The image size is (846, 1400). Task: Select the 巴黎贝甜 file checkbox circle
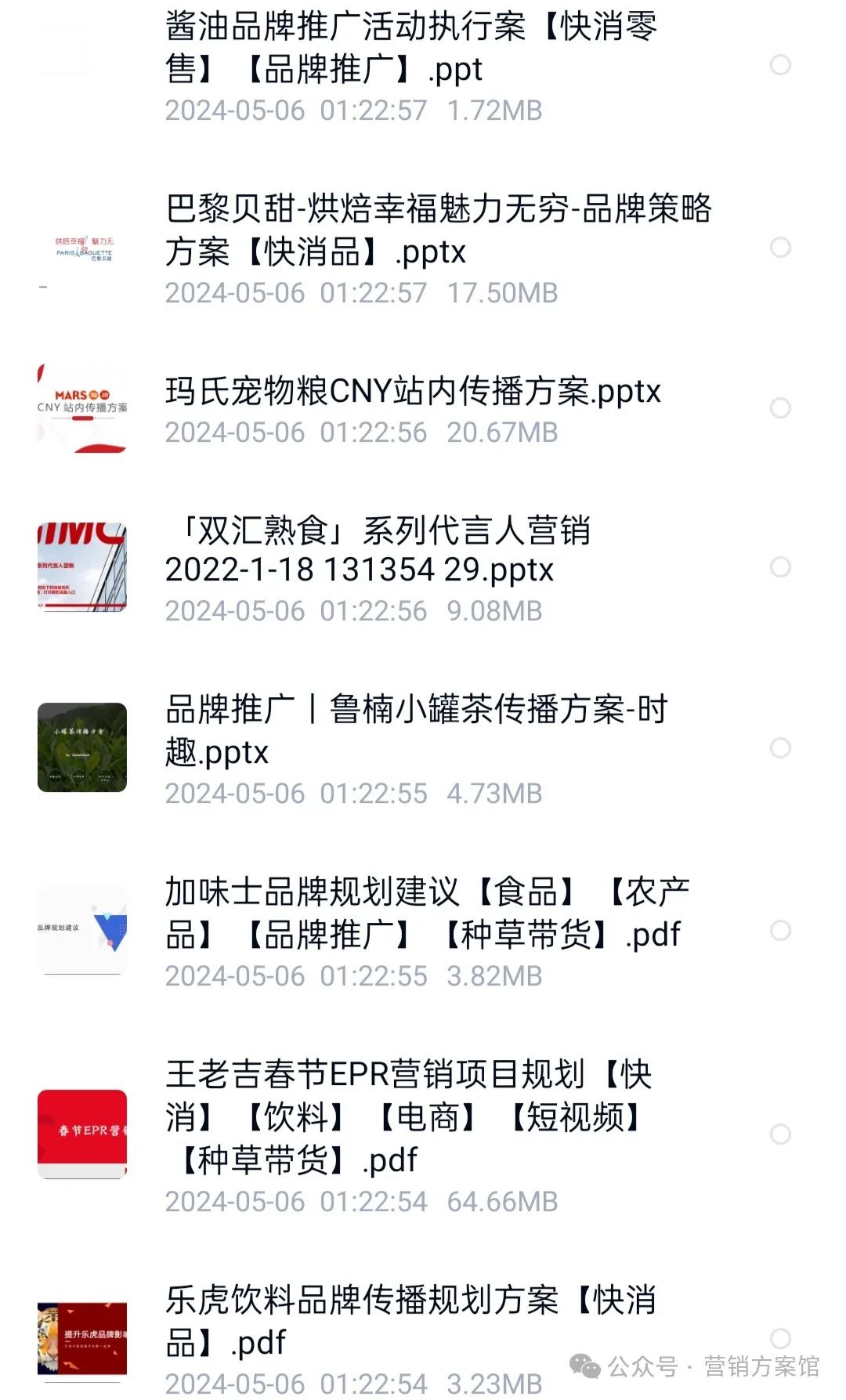point(780,248)
